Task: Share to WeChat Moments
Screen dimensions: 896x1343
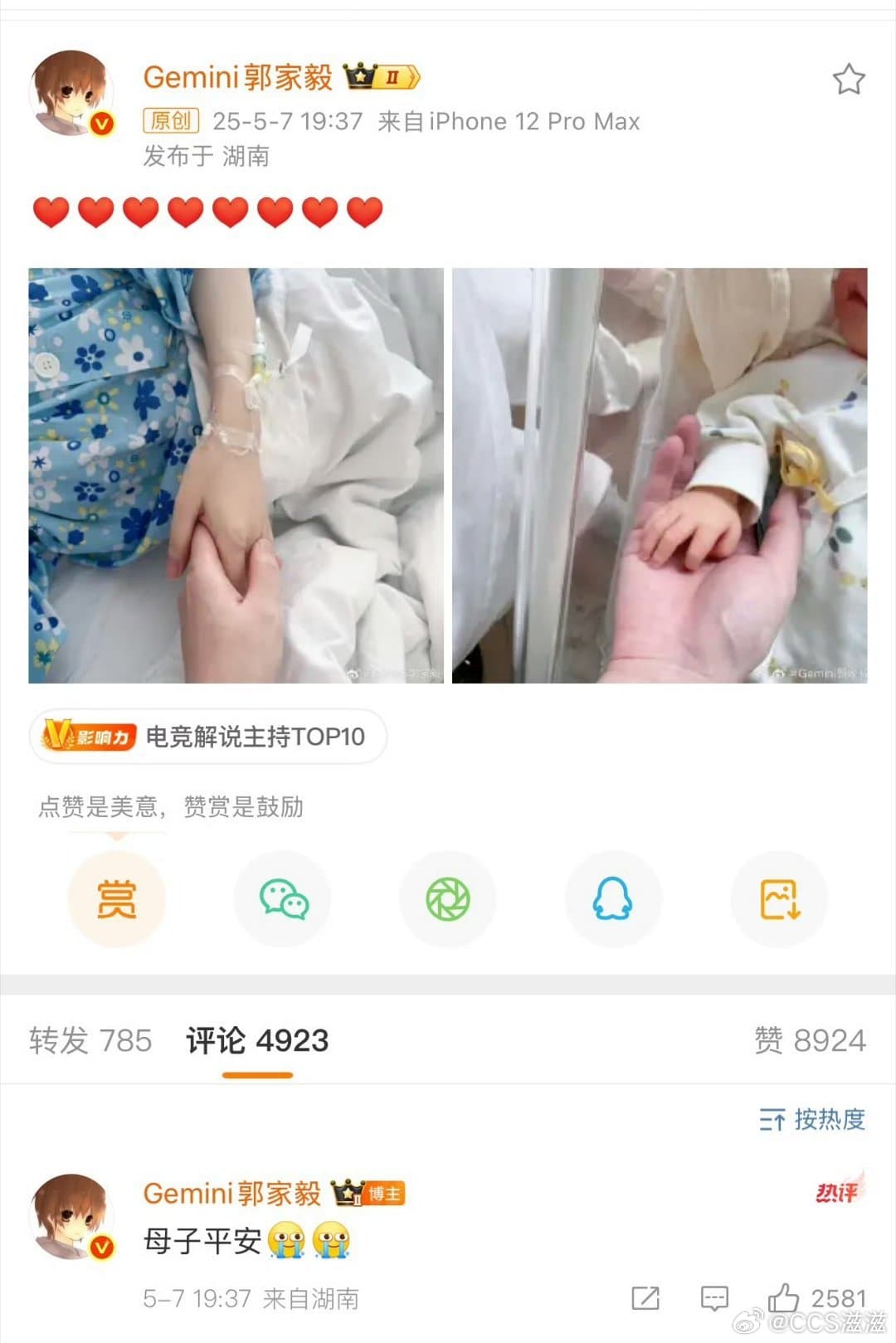Action: tap(448, 899)
